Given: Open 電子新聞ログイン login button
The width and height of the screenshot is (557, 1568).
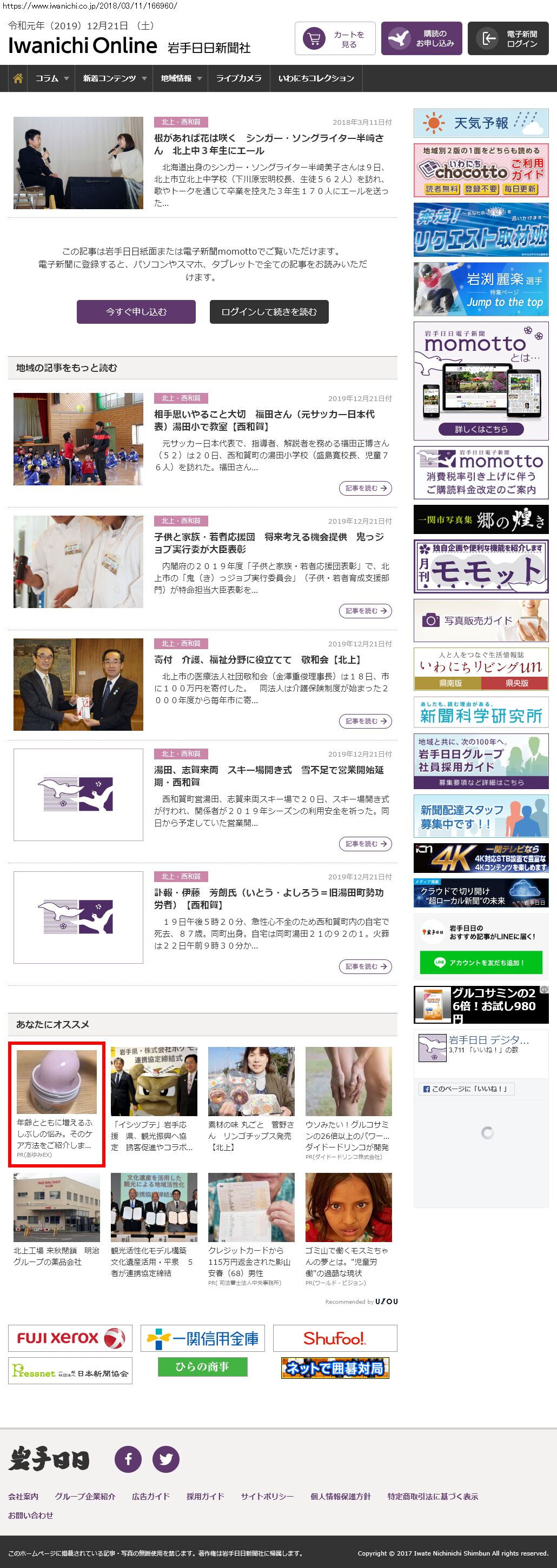Looking at the screenshot, I should coord(508,39).
